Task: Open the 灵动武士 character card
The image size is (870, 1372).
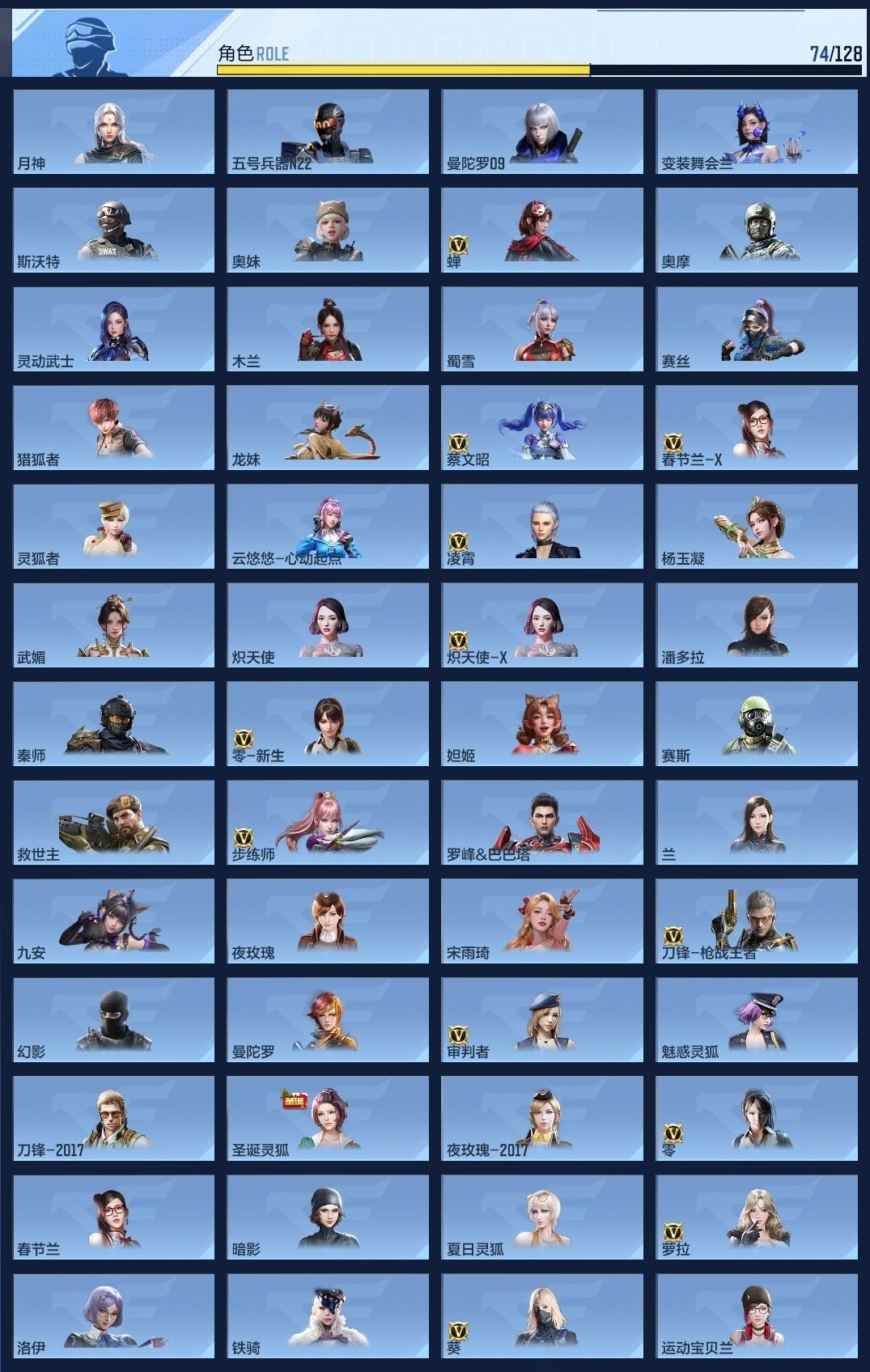Action: pyautogui.click(x=114, y=328)
